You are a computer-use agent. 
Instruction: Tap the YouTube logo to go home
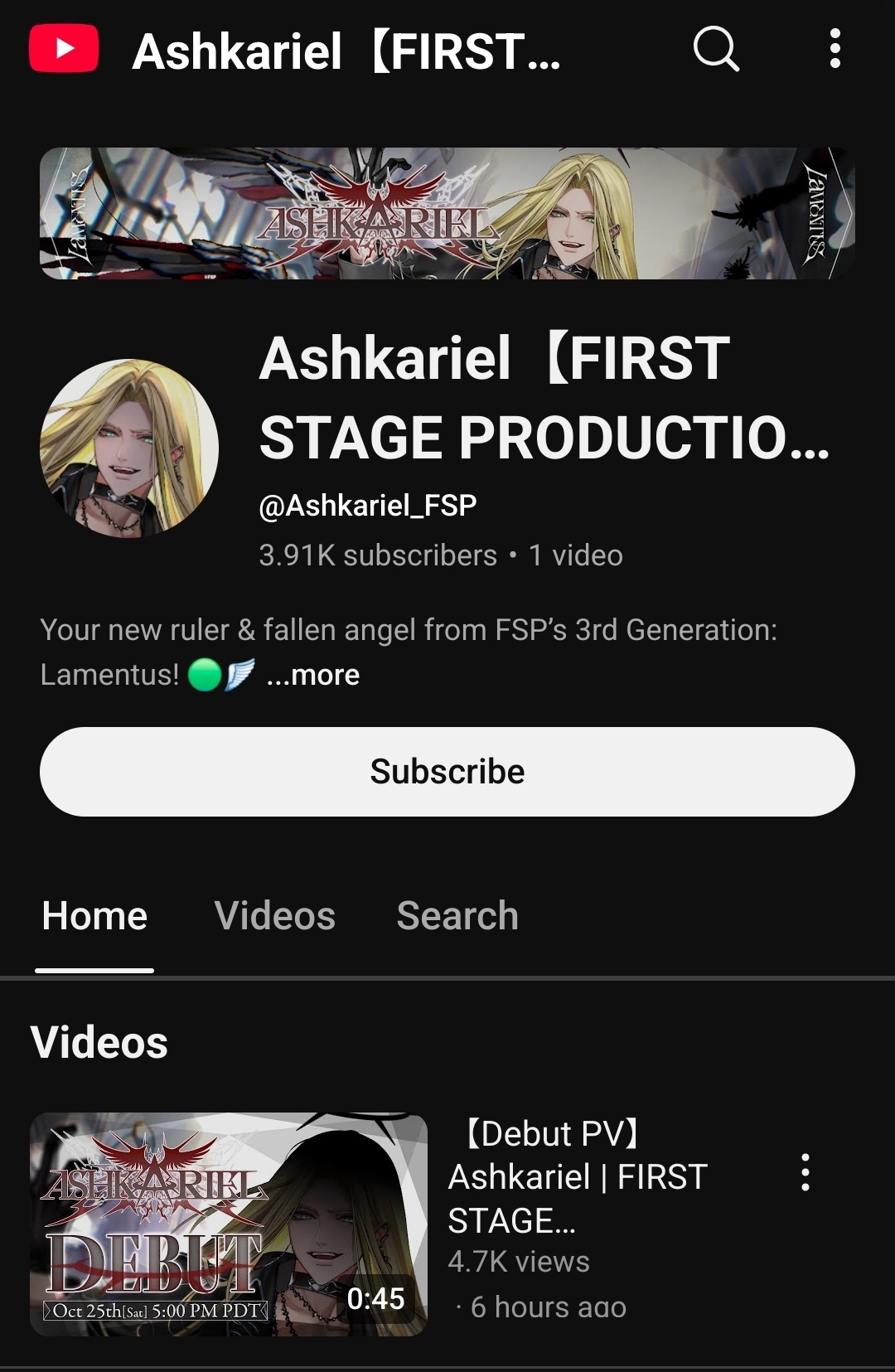point(64,49)
